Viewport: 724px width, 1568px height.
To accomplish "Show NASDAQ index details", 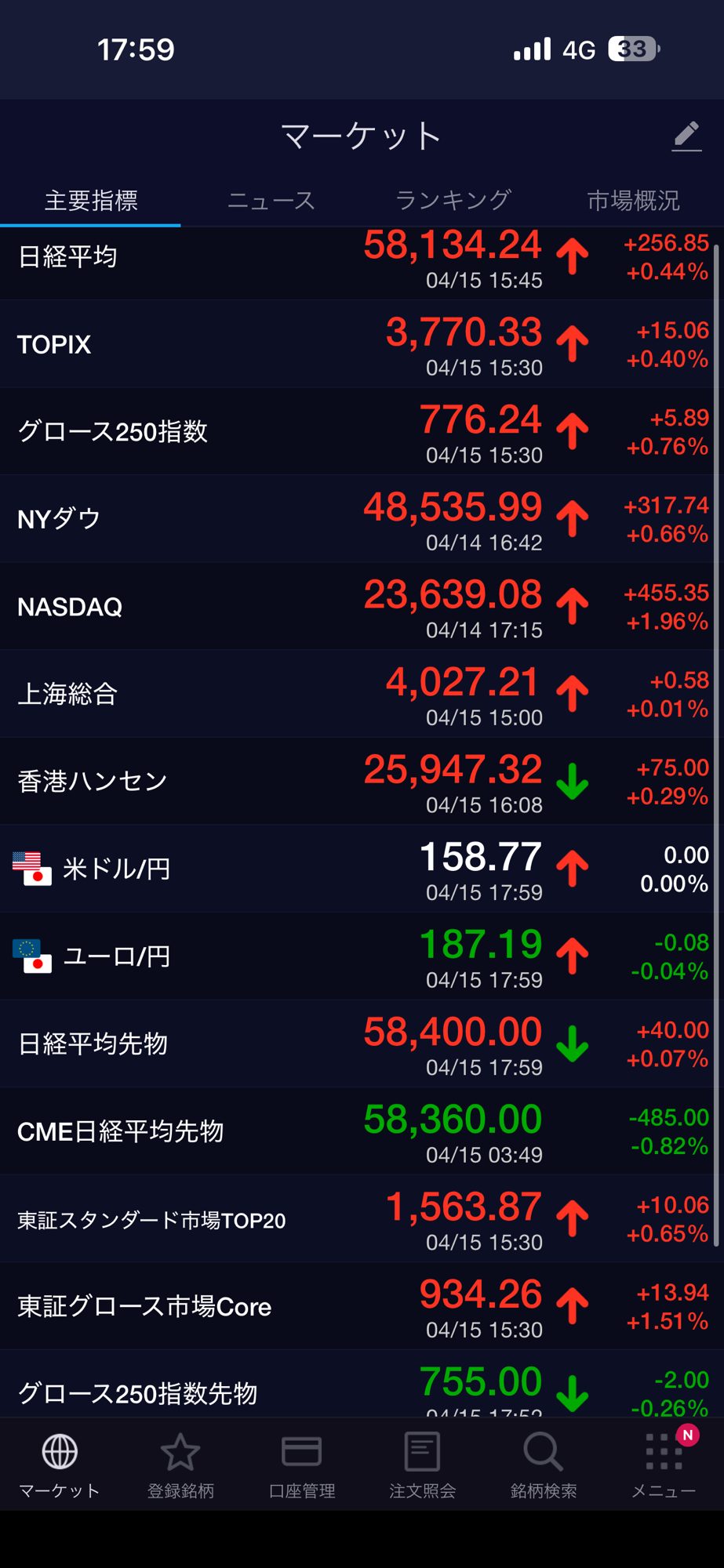I will tap(361, 607).
